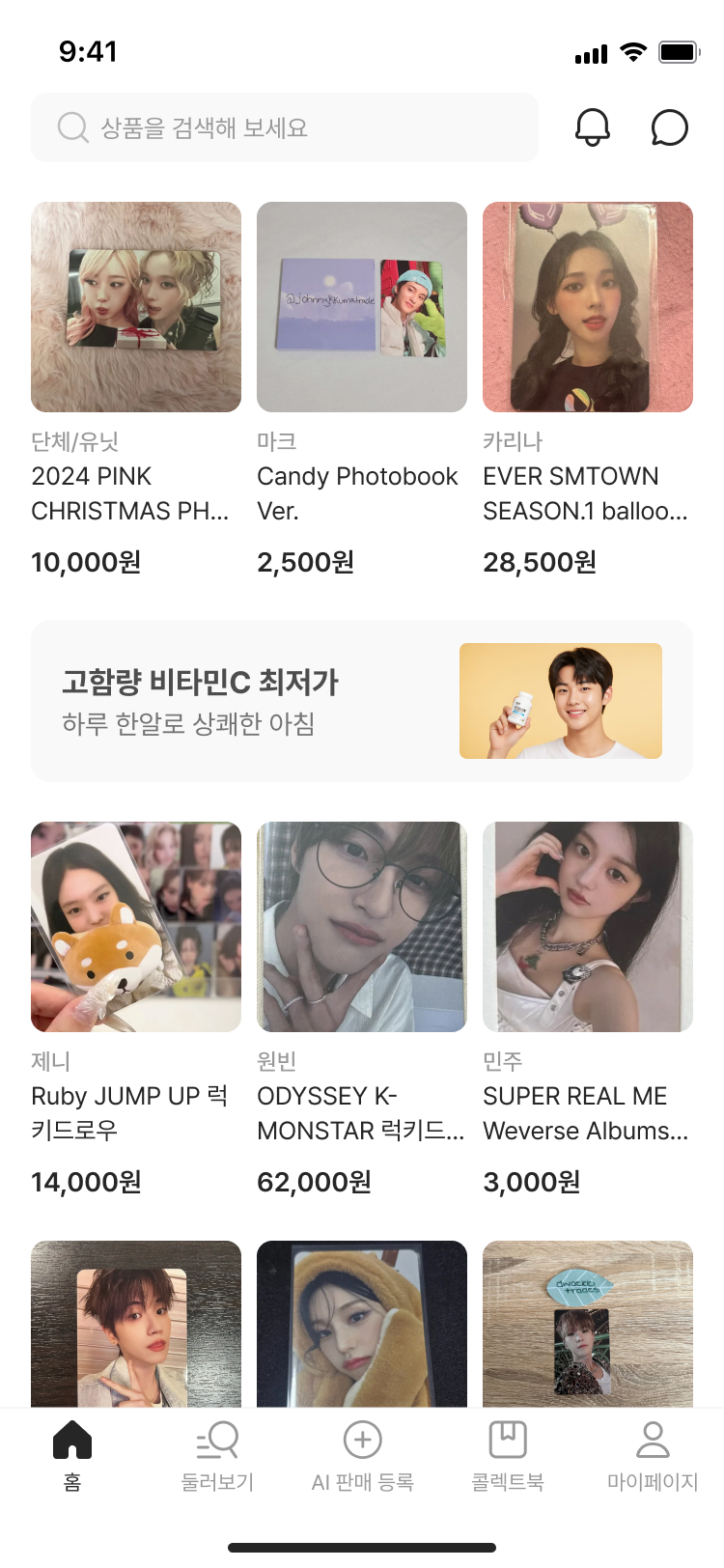Open the notifications bell
This screenshot has height=1568, width=724.
(x=593, y=127)
